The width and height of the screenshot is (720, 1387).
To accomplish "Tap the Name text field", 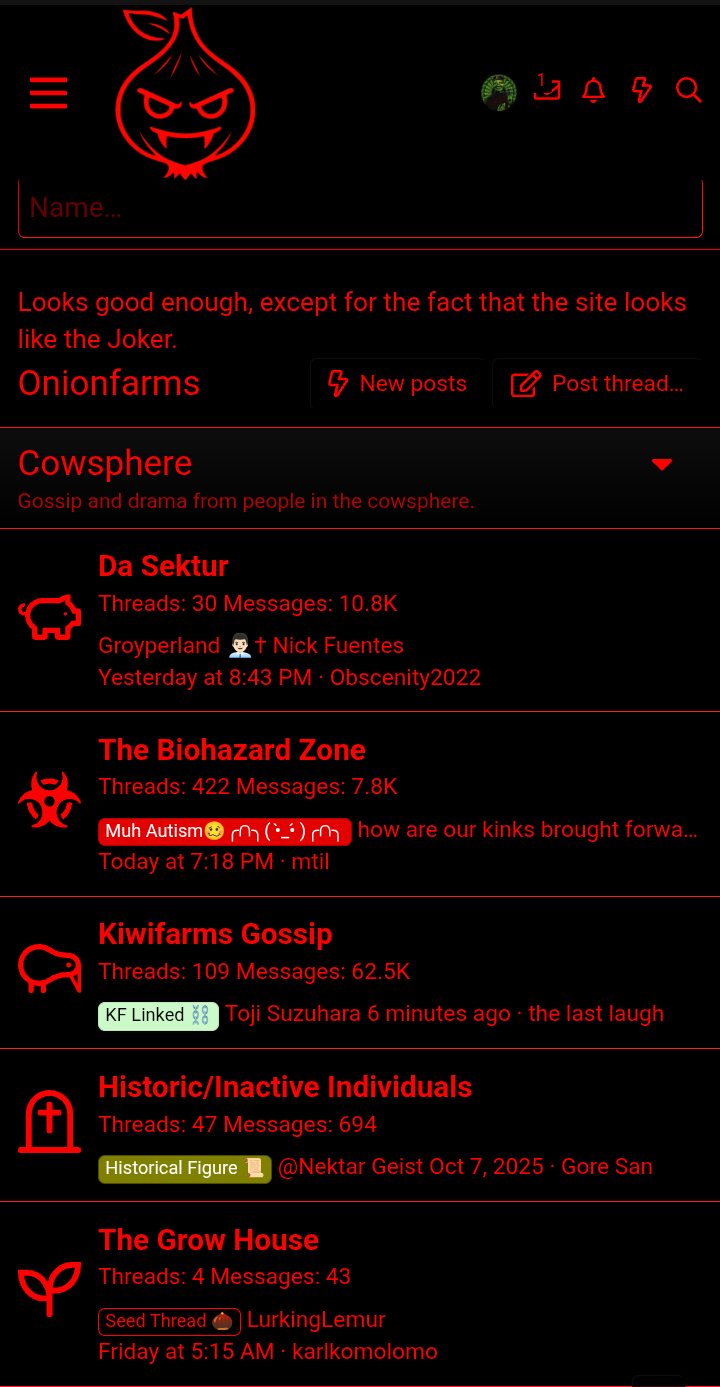I will pos(360,208).
